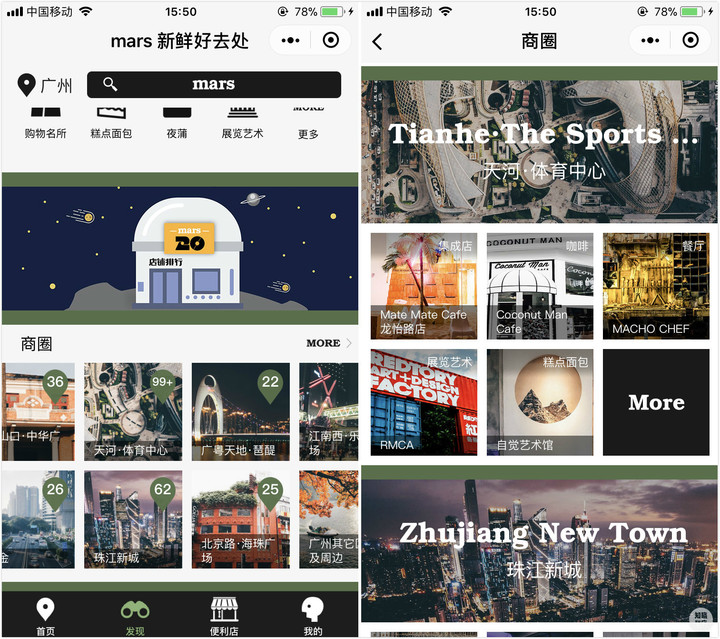Open the 更多 categories option

tap(308, 123)
